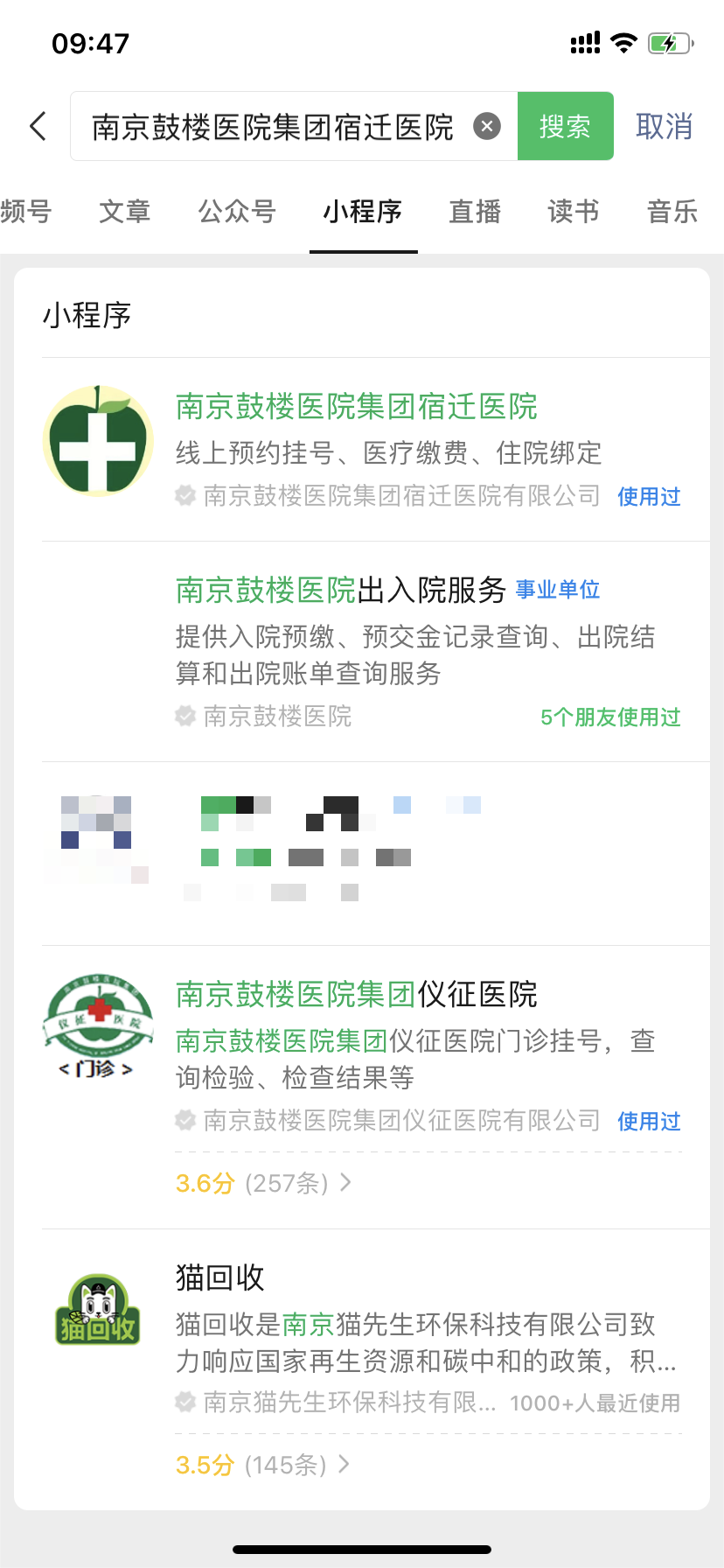Switch to the 文章 tab
The height and width of the screenshot is (1568, 724).
pos(124,212)
